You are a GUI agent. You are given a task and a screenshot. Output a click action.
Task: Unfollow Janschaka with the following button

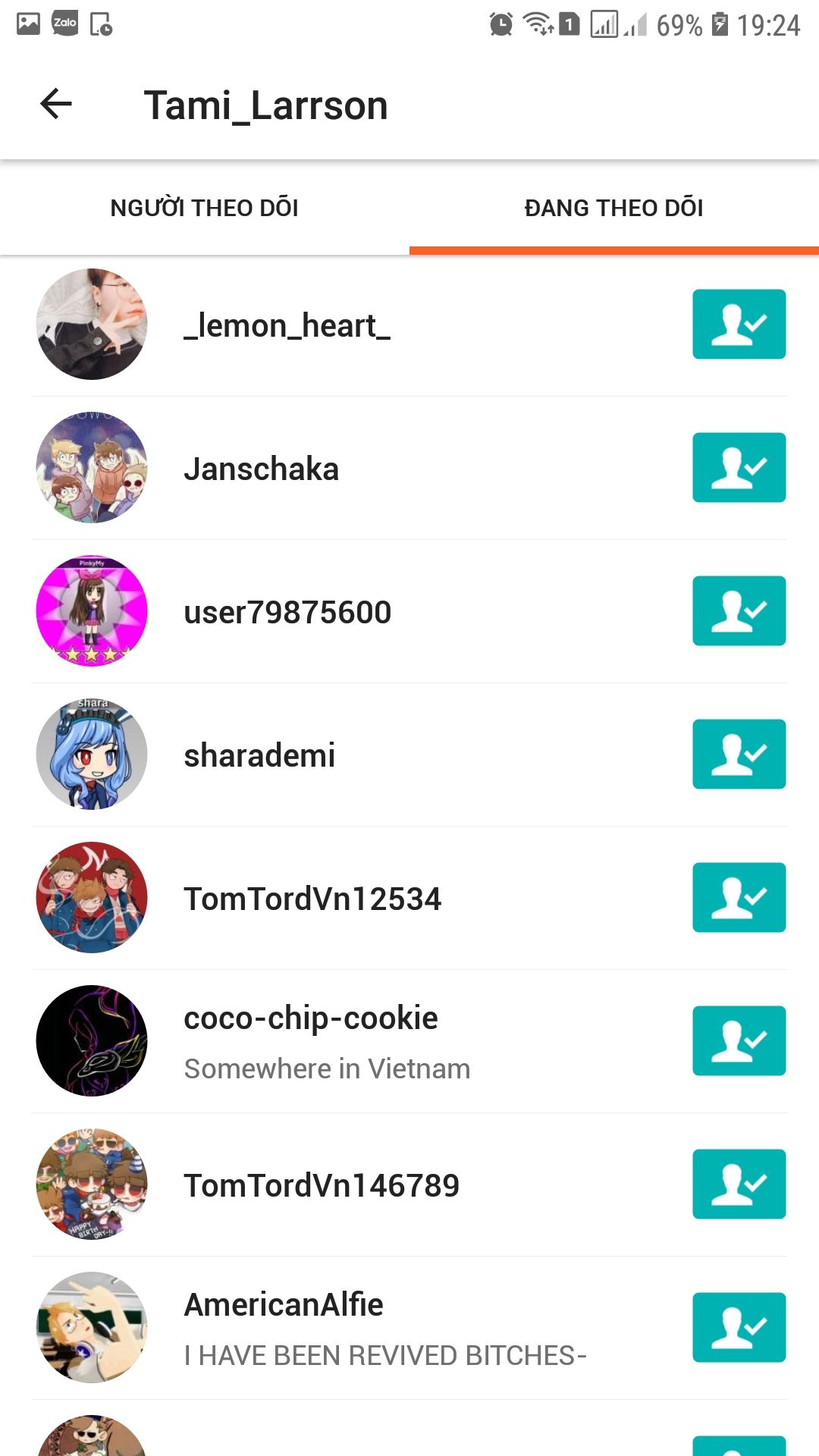739,467
